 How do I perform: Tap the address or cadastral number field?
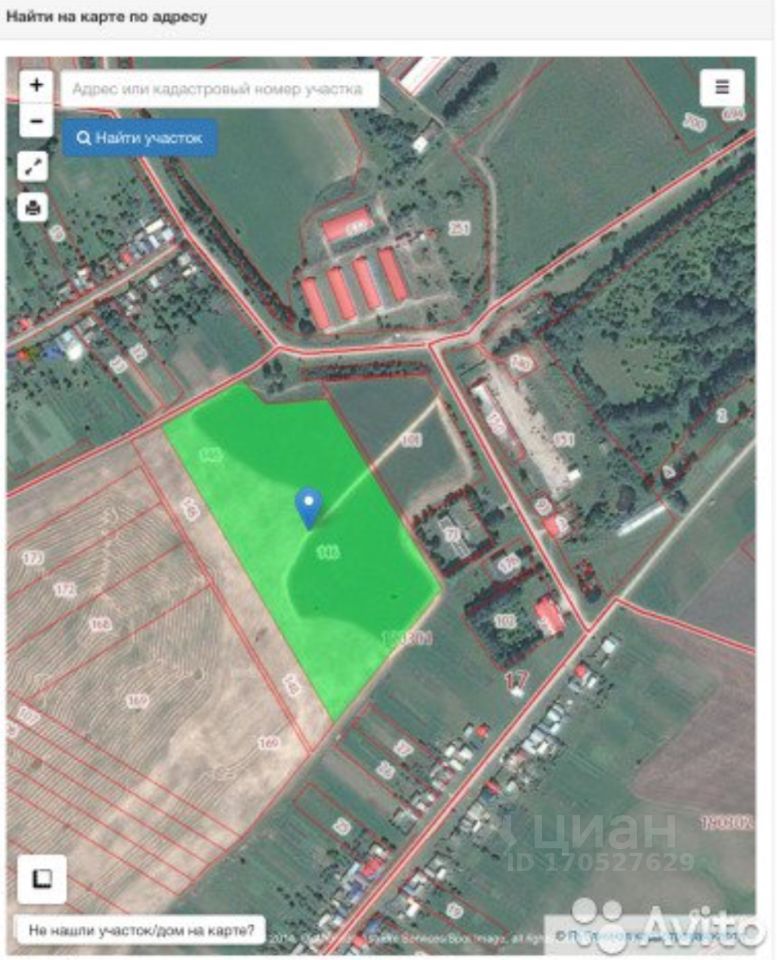click(220, 89)
